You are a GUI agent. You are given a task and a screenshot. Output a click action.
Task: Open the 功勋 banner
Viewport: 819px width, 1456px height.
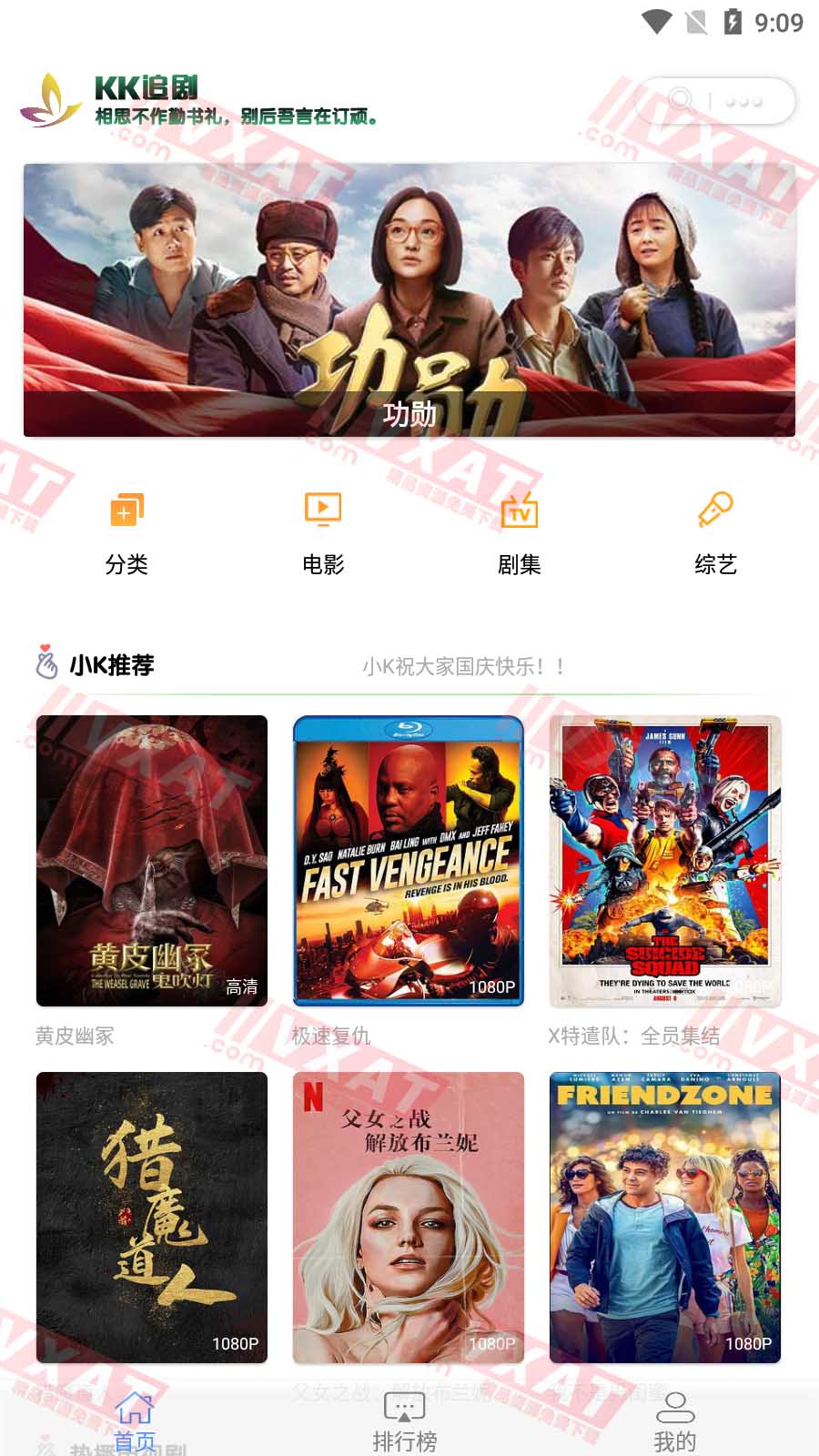tap(409, 300)
